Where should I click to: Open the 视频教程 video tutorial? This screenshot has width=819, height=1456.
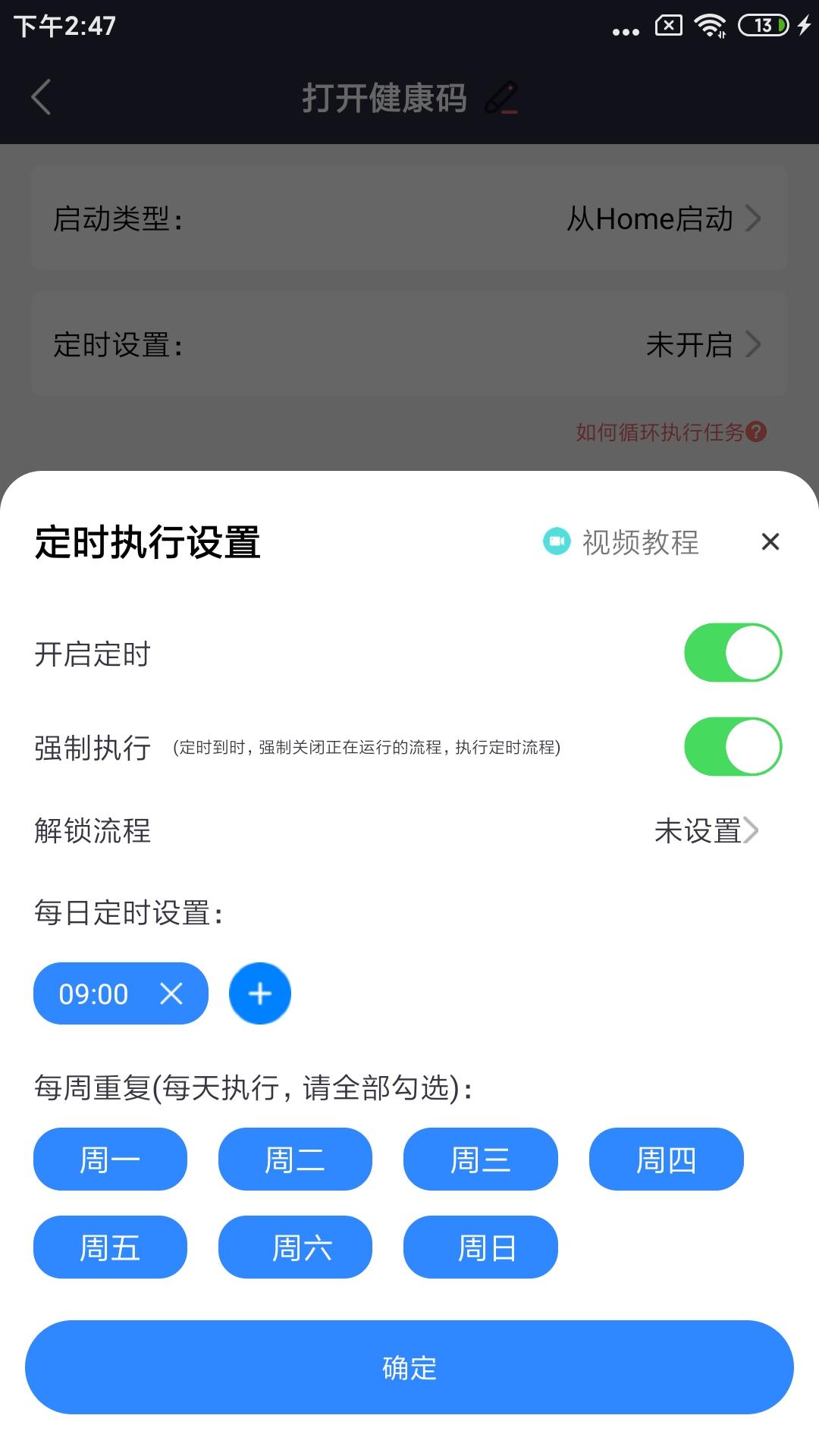[x=622, y=542]
